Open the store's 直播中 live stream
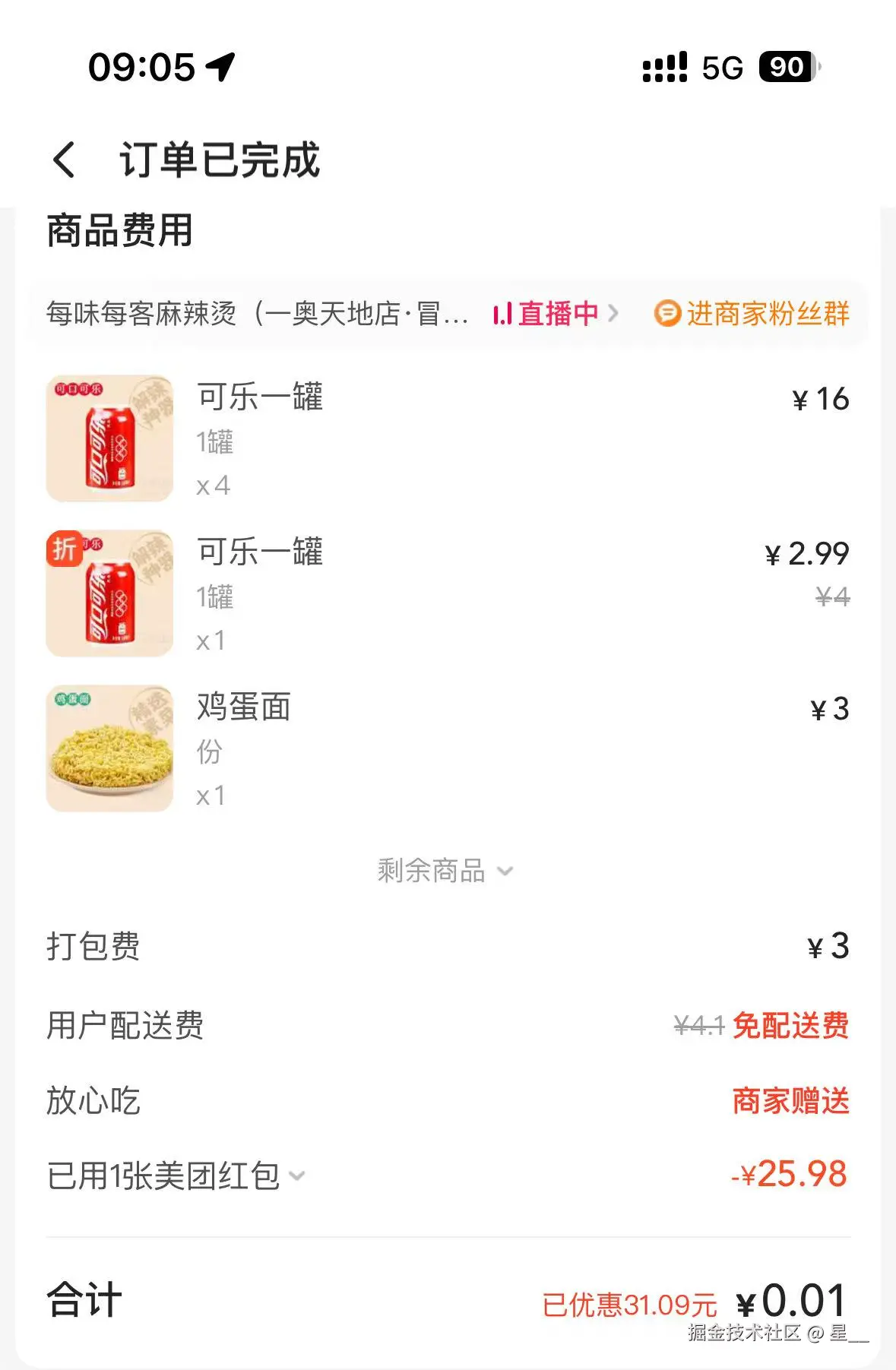 coord(556,313)
